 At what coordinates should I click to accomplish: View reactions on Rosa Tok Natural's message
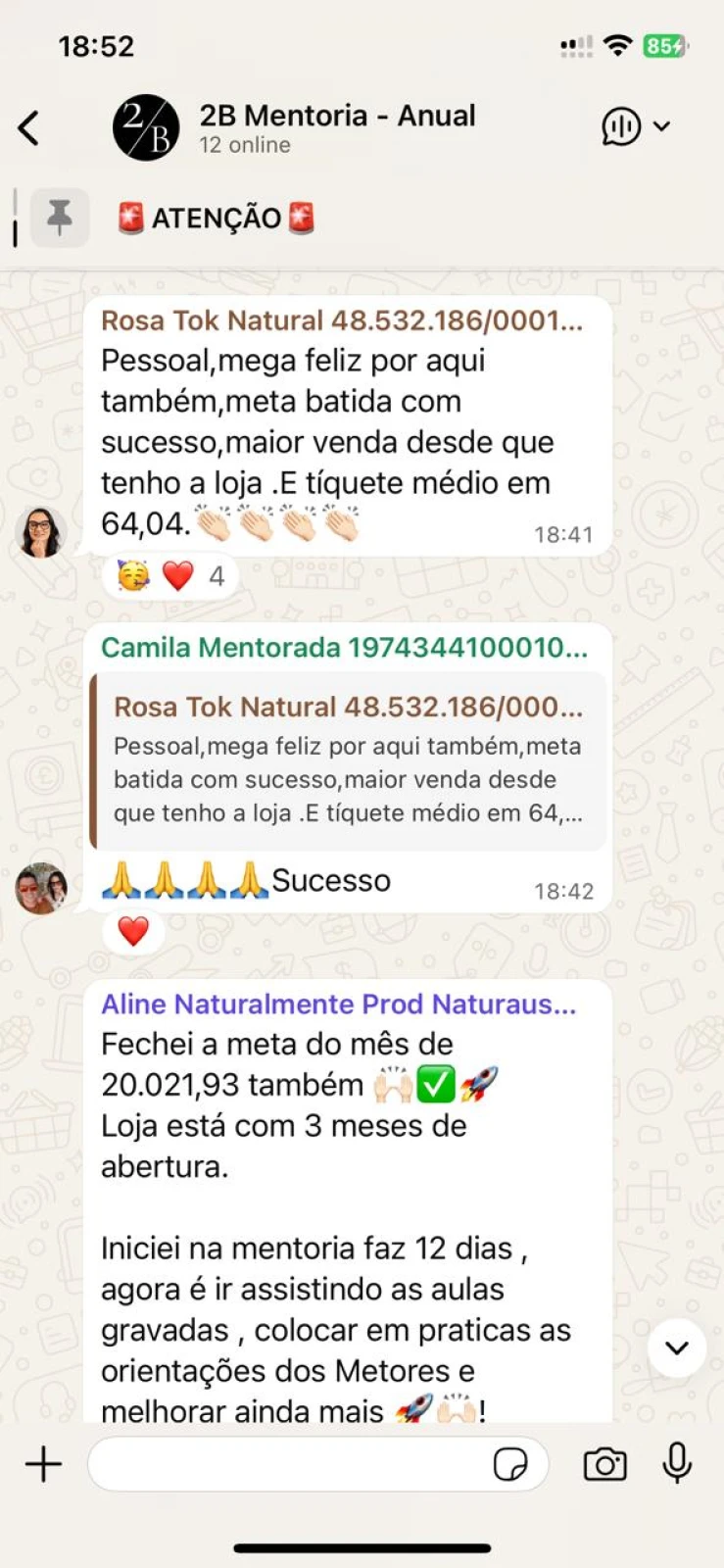pyautogui.click(x=170, y=576)
